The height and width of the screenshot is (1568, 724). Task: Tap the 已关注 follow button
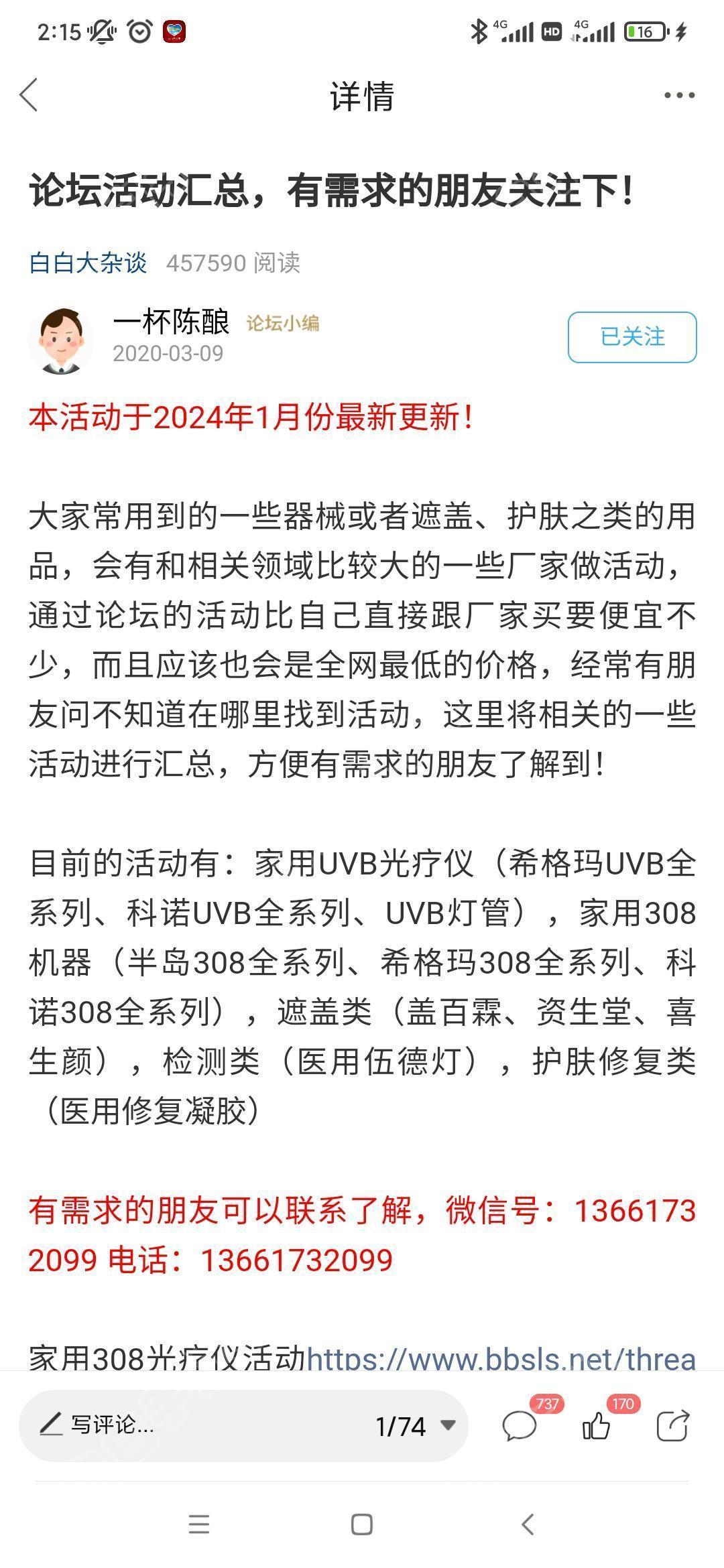click(x=632, y=336)
